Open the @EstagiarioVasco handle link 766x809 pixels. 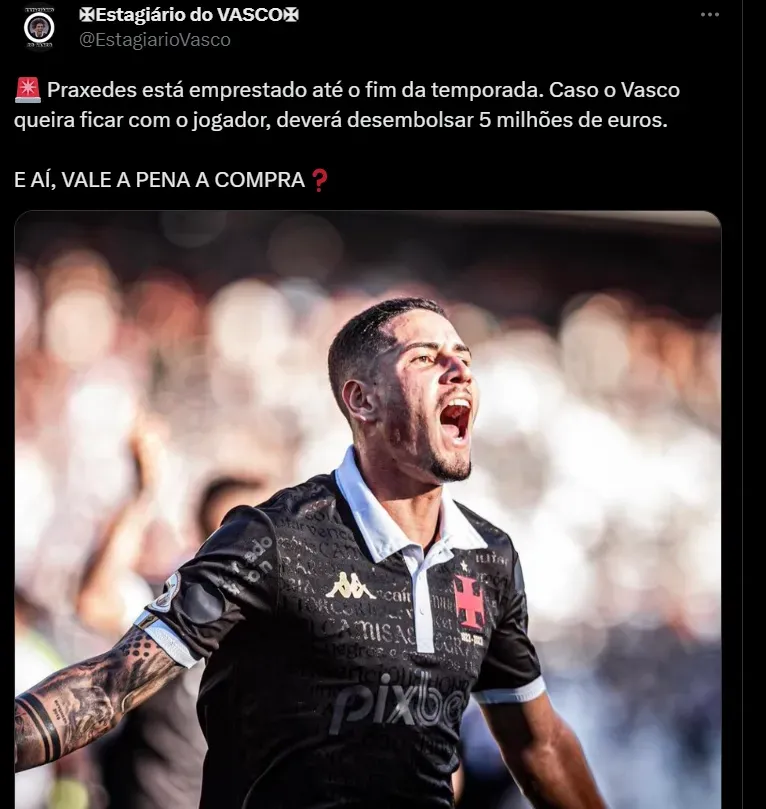pyautogui.click(x=154, y=40)
